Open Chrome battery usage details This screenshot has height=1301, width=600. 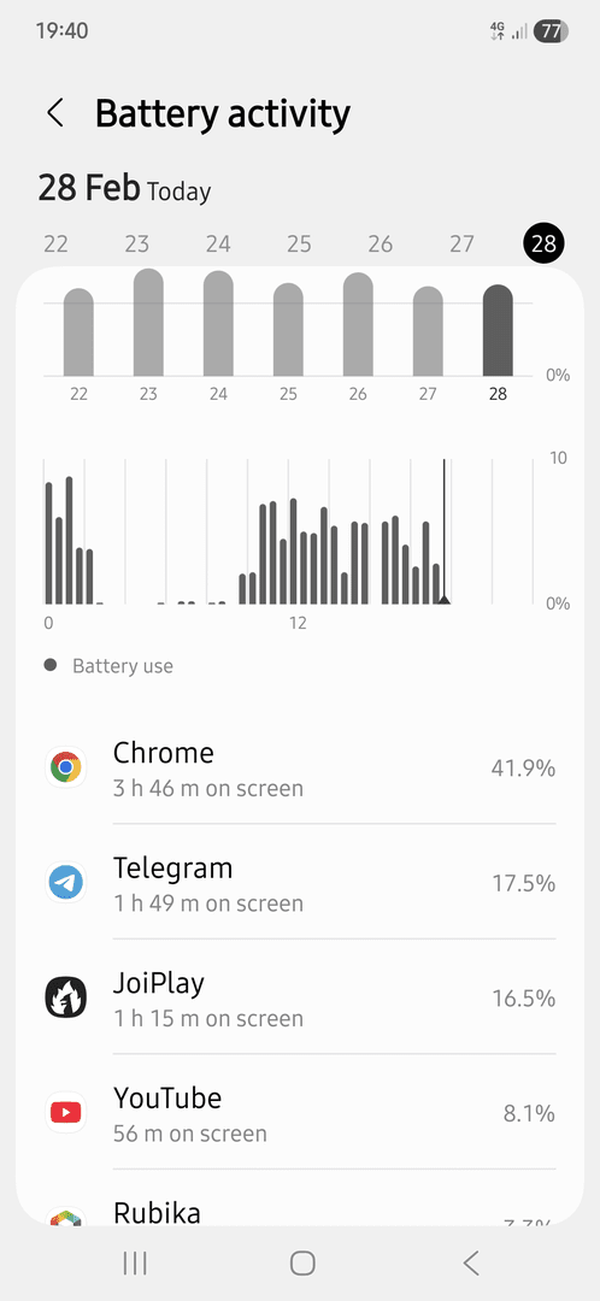pyautogui.click(x=300, y=768)
